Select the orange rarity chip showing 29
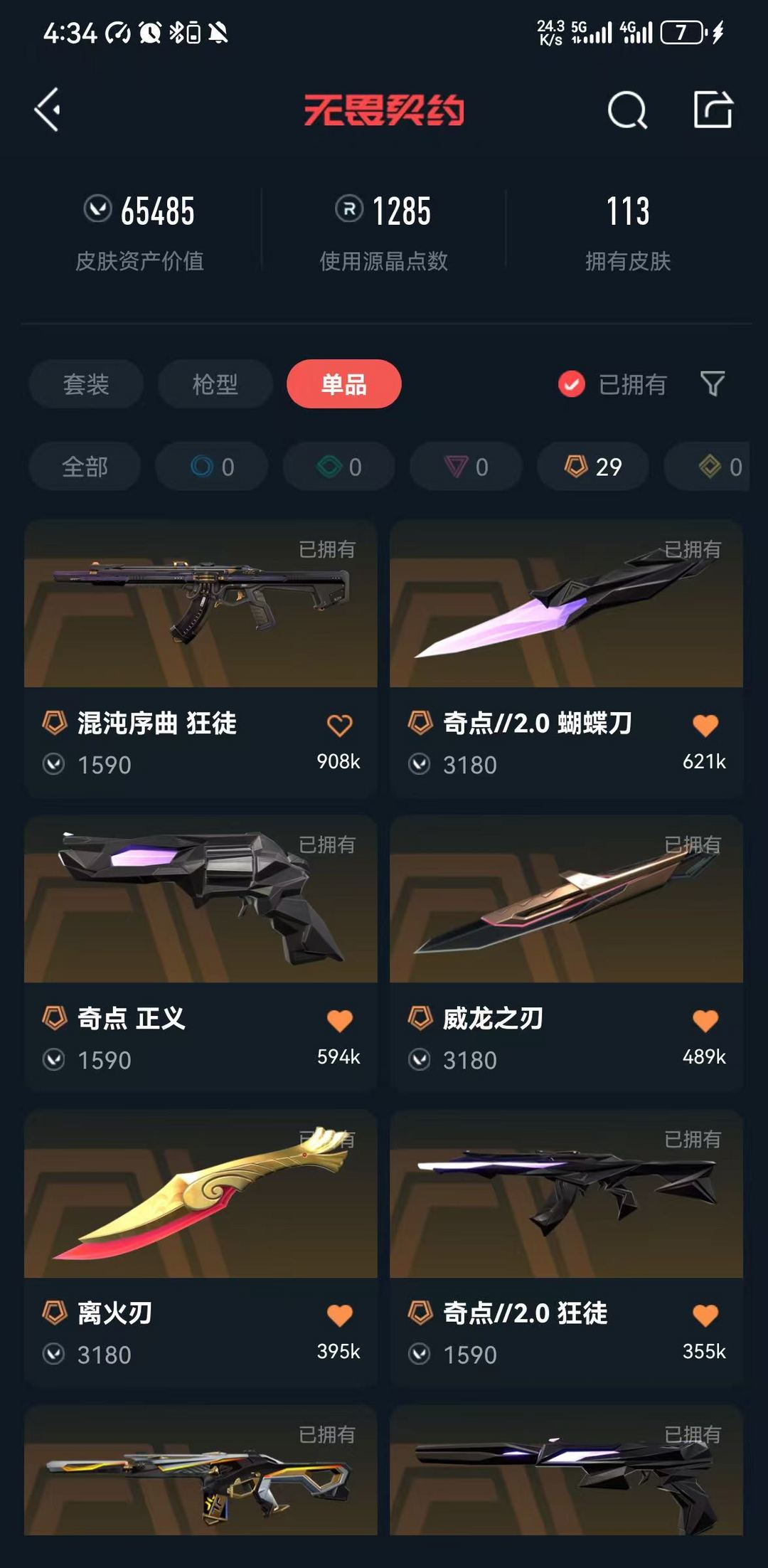Viewport: 768px width, 1568px height. click(x=593, y=467)
